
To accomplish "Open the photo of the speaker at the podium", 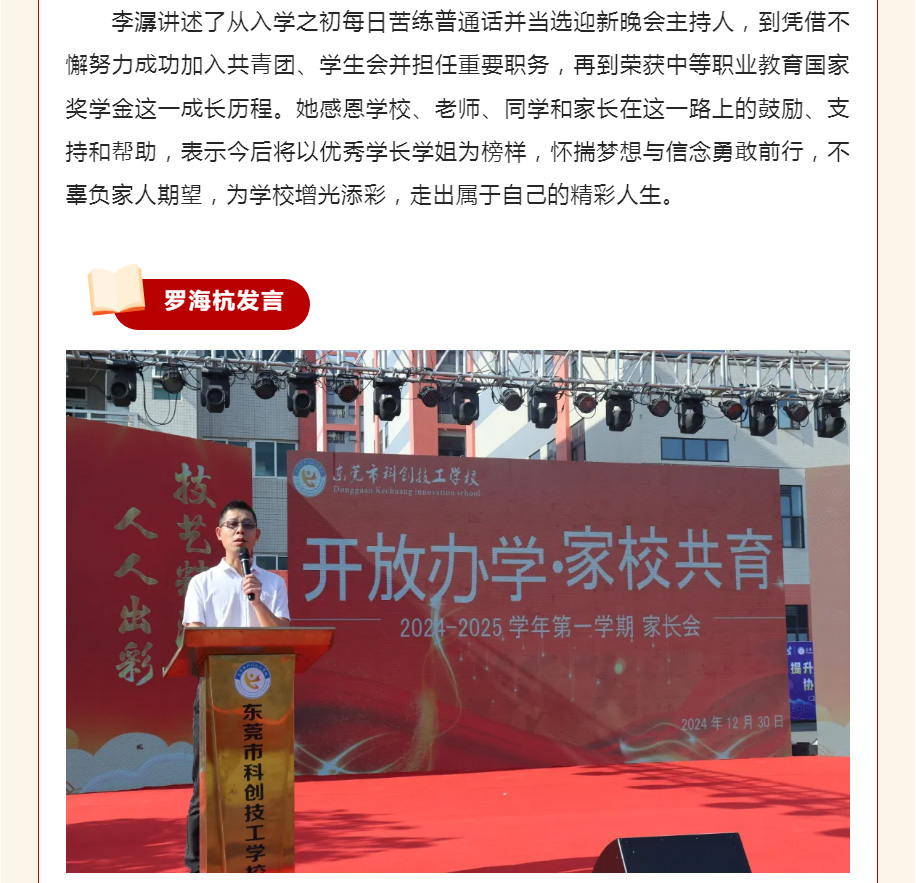I will pyautogui.click(x=458, y=611).
